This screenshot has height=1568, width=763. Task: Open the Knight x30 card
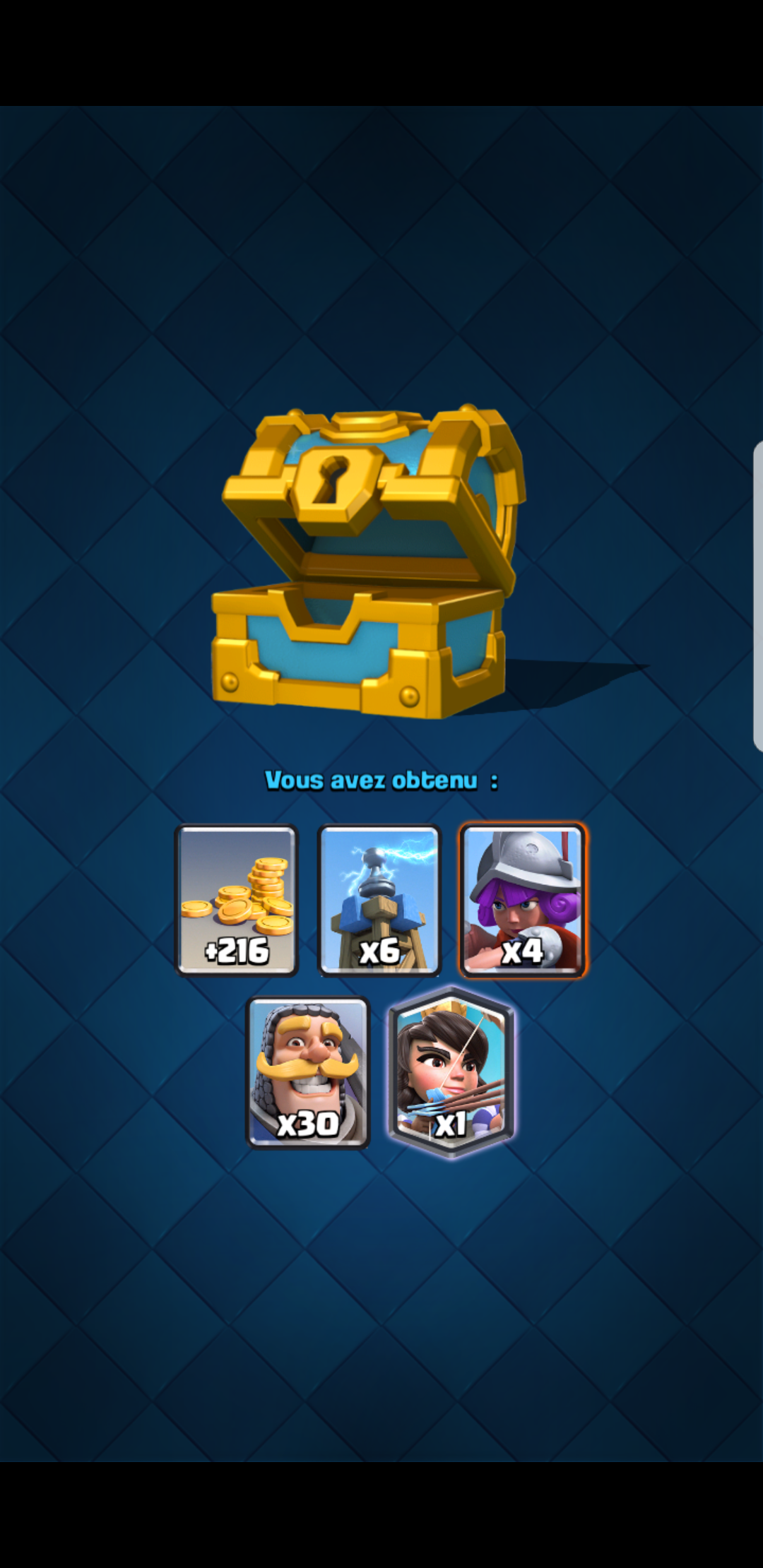point(308,1072)
